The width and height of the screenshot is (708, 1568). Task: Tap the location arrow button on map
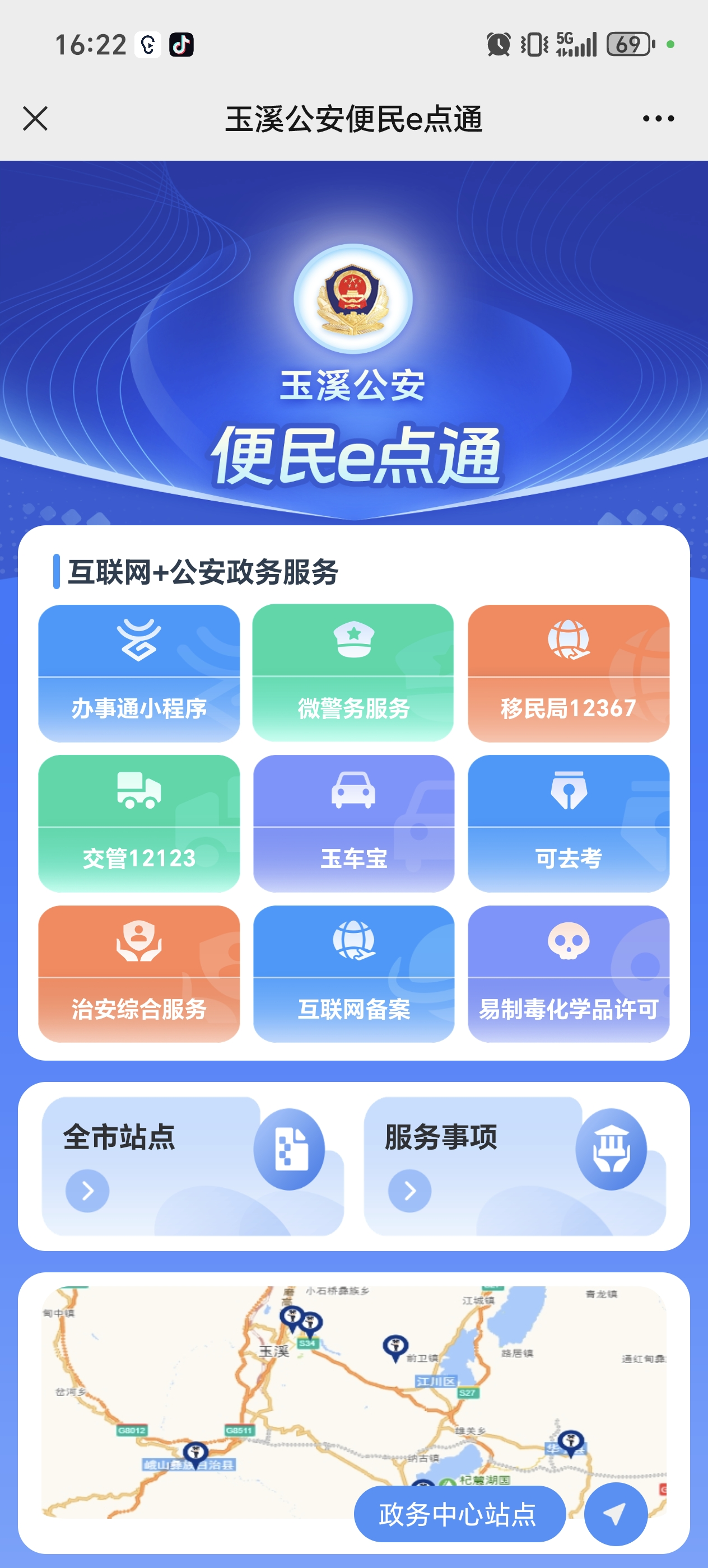tap(616, 1514)
